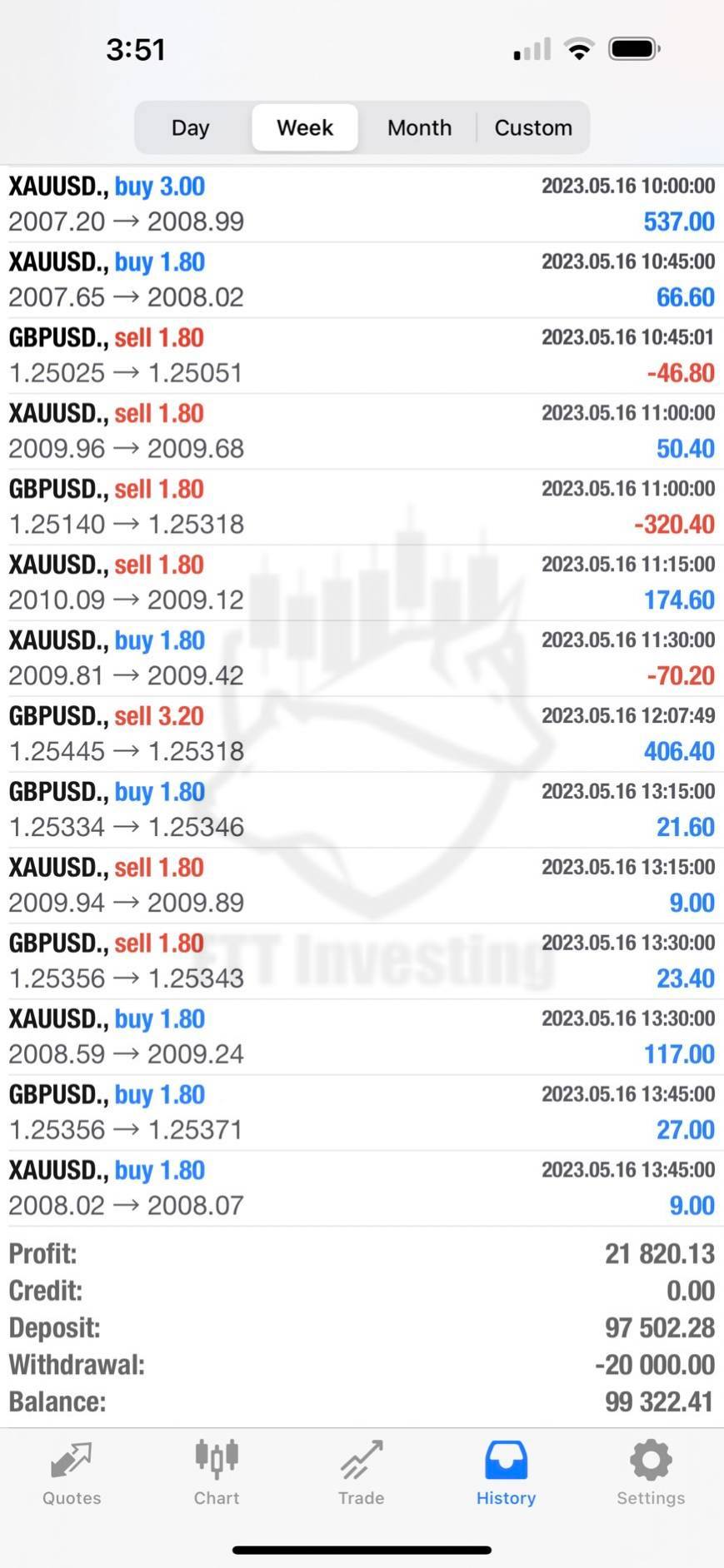This screenshot has height=1568, width=724.
Task: View XAUUSD buy trade with -70.20 loss
Action: point(362,659)
